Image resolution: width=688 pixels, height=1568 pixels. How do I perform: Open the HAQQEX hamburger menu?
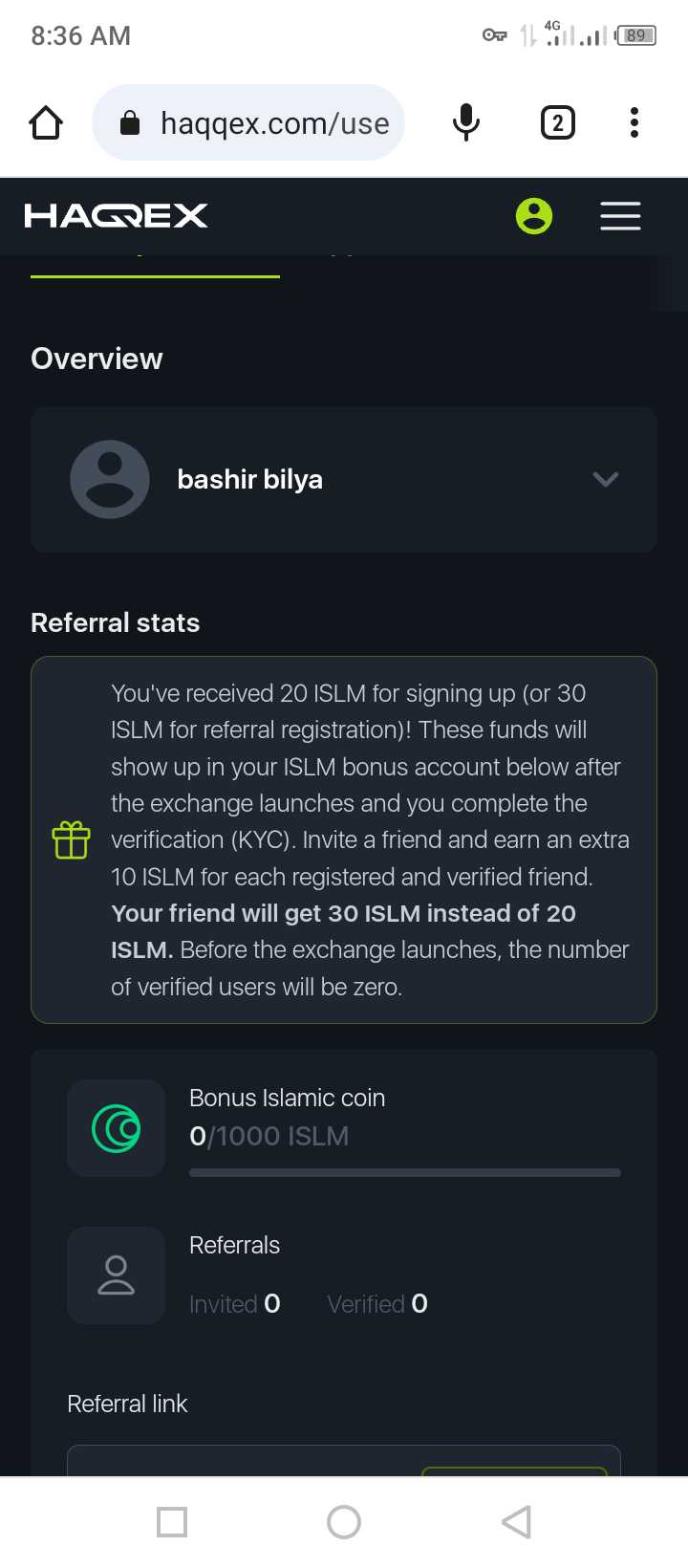620,216
